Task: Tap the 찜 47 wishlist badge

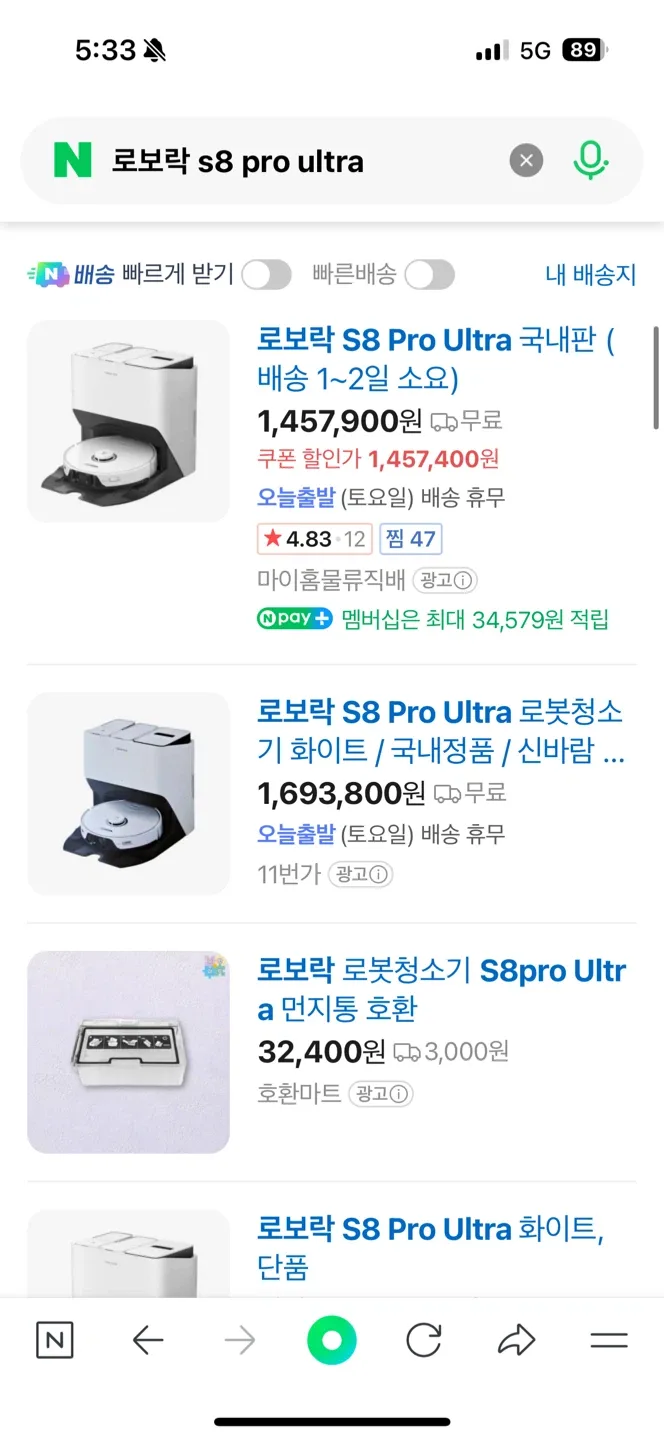Action: (x=411, y=539)
